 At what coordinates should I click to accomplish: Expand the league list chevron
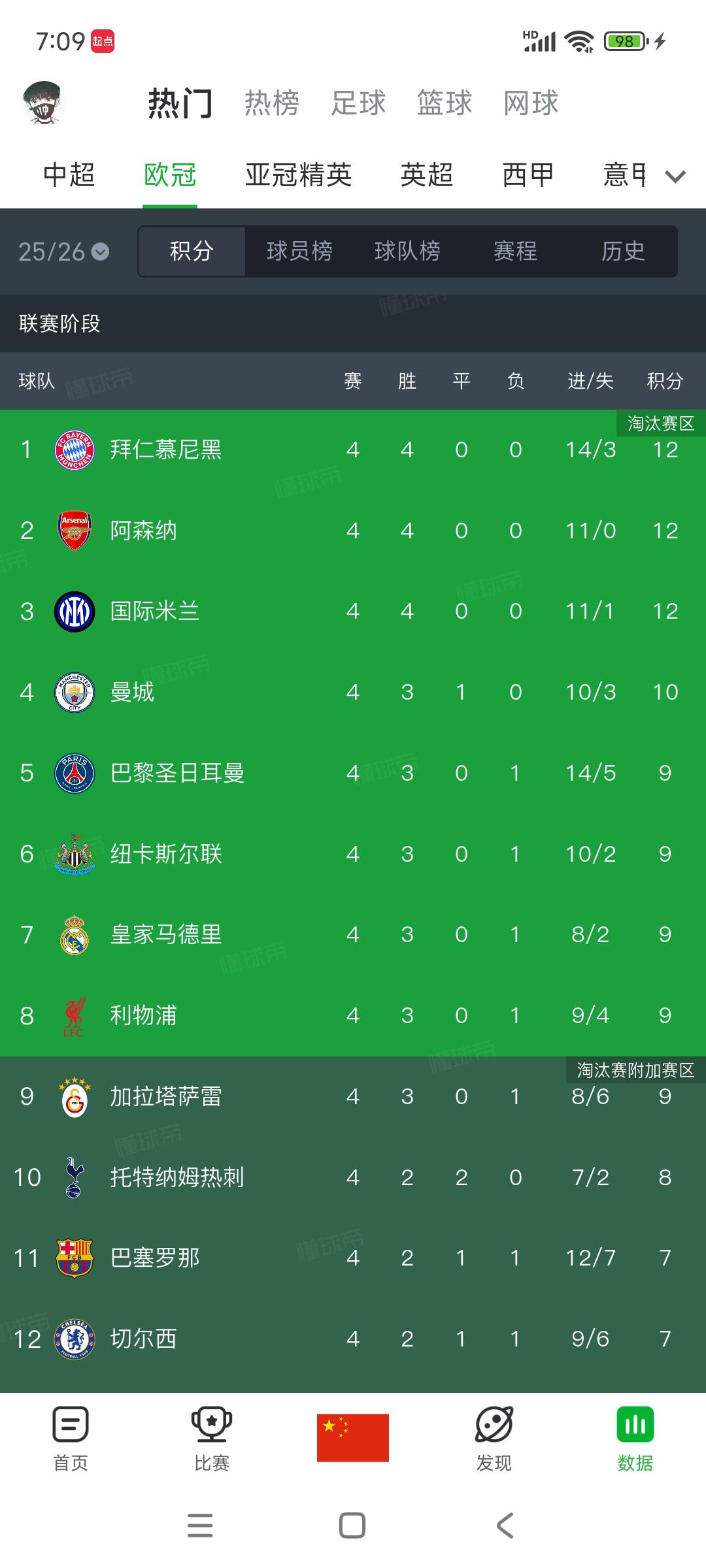pyautogui.click(x=675, y=175)
